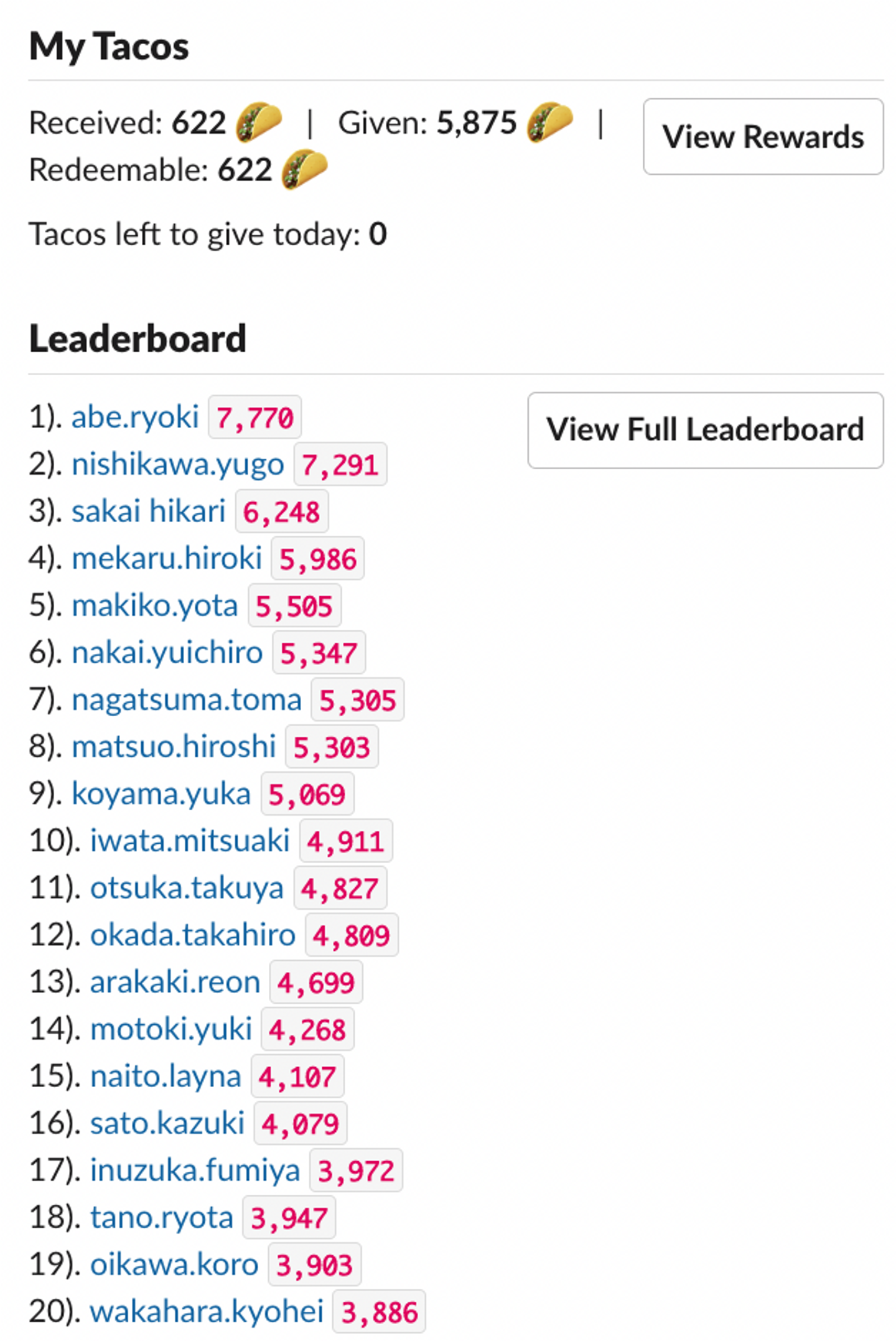Open nakai.yuichiro from the leaderboard
The image size is (896, 1341).
click(167, 653)
